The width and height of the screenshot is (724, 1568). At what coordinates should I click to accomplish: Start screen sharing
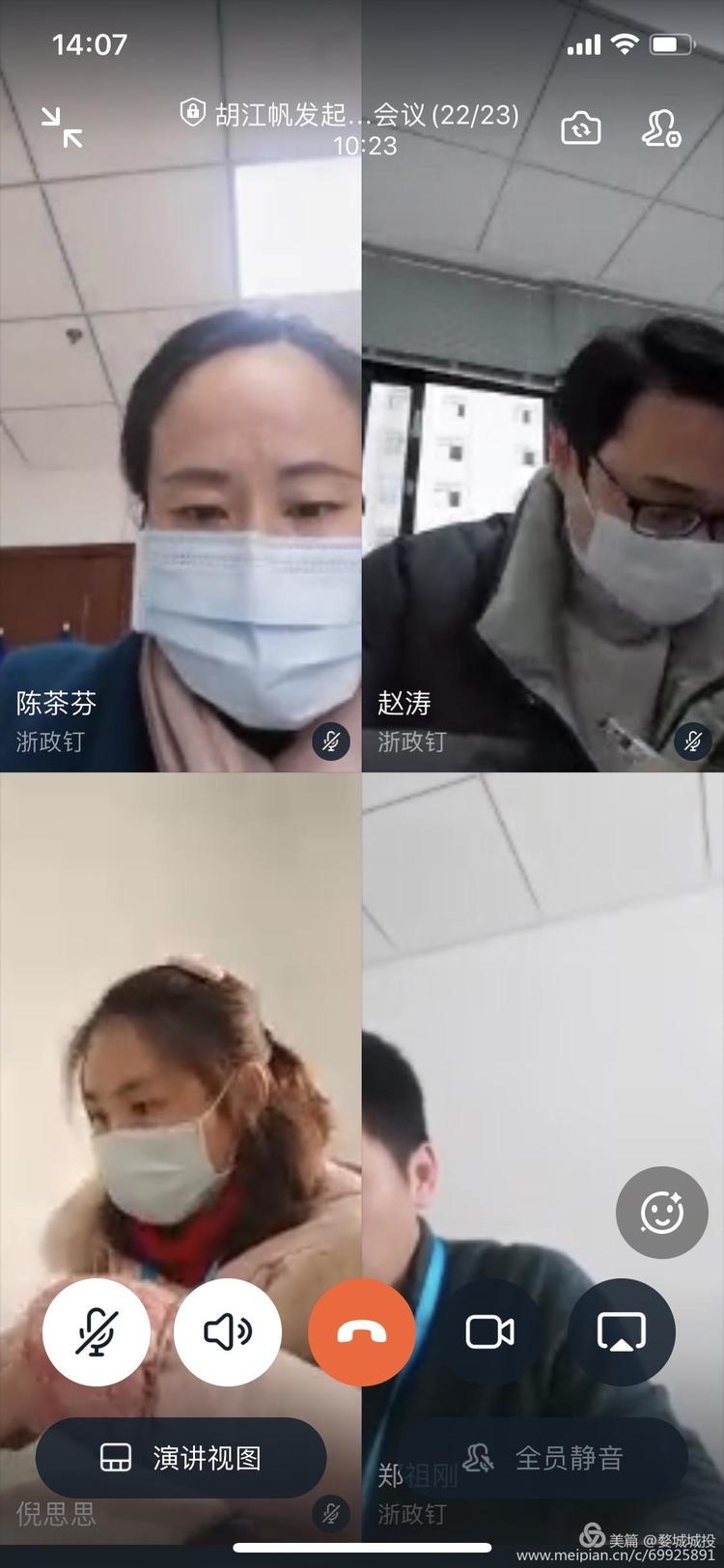coord(622,1332)
